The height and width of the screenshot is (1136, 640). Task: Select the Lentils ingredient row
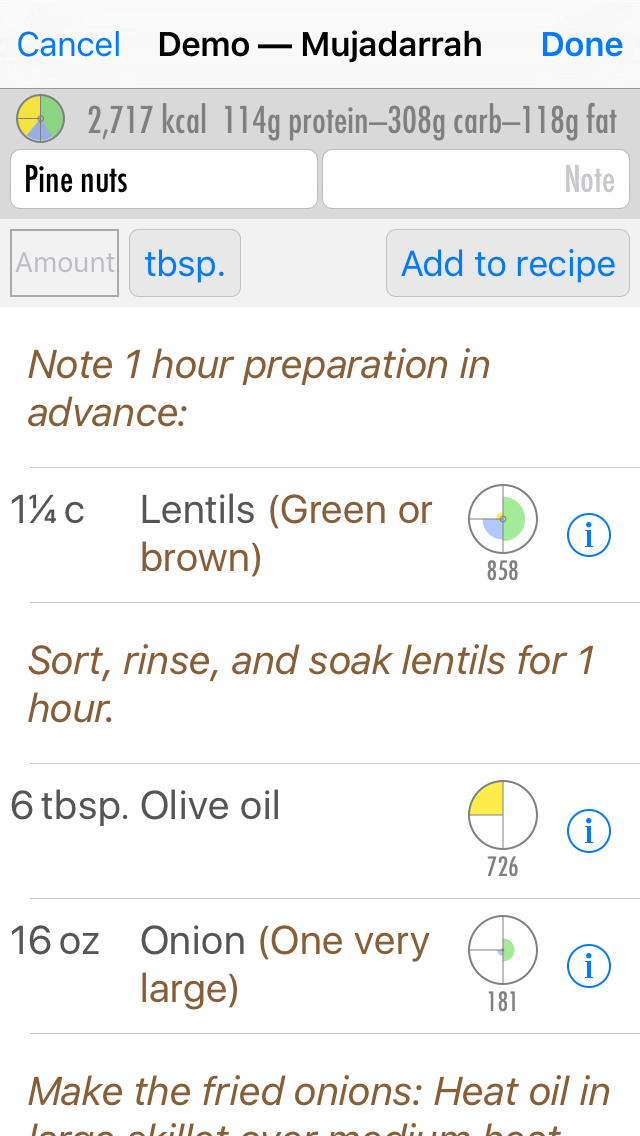tap(320, 535)
